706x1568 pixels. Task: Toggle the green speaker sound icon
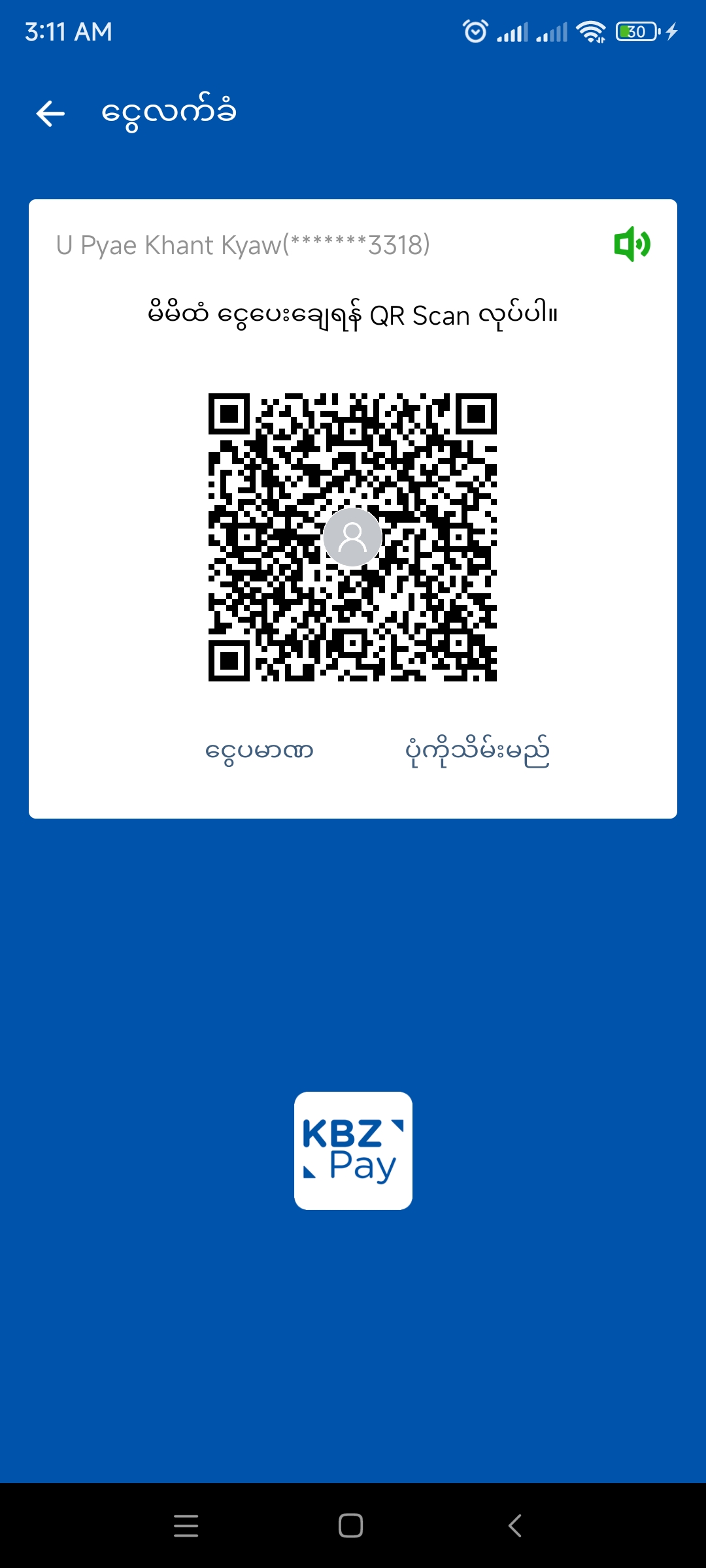(631, 244)
